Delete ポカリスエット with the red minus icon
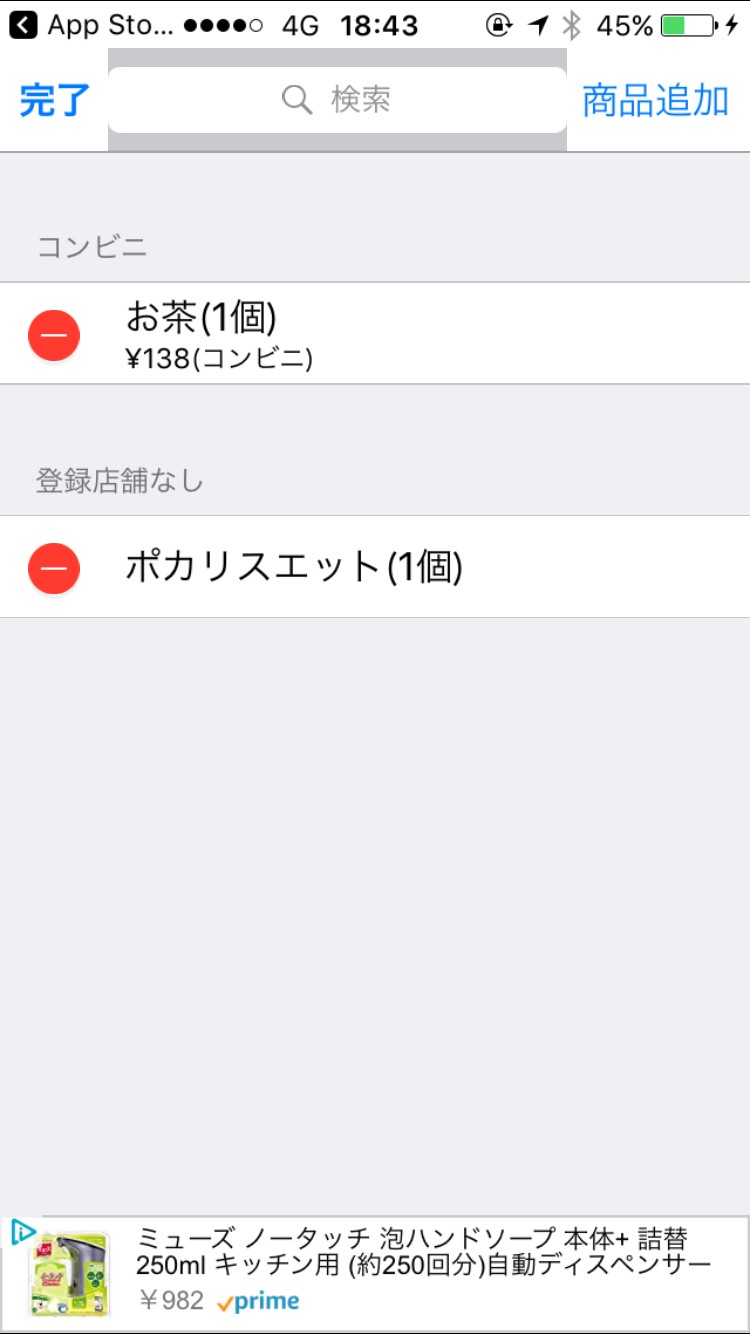Screen dimensions: 750x1334 coord(54,568)
